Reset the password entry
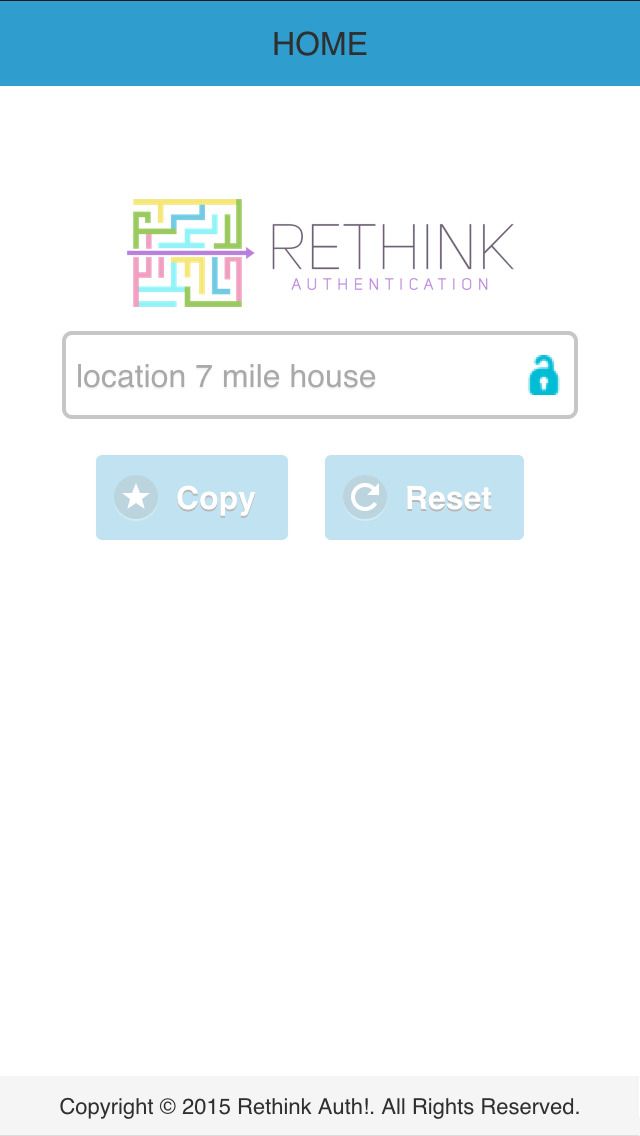The height and width of the screenshot is (1136, 640). [x=424, y=498]
